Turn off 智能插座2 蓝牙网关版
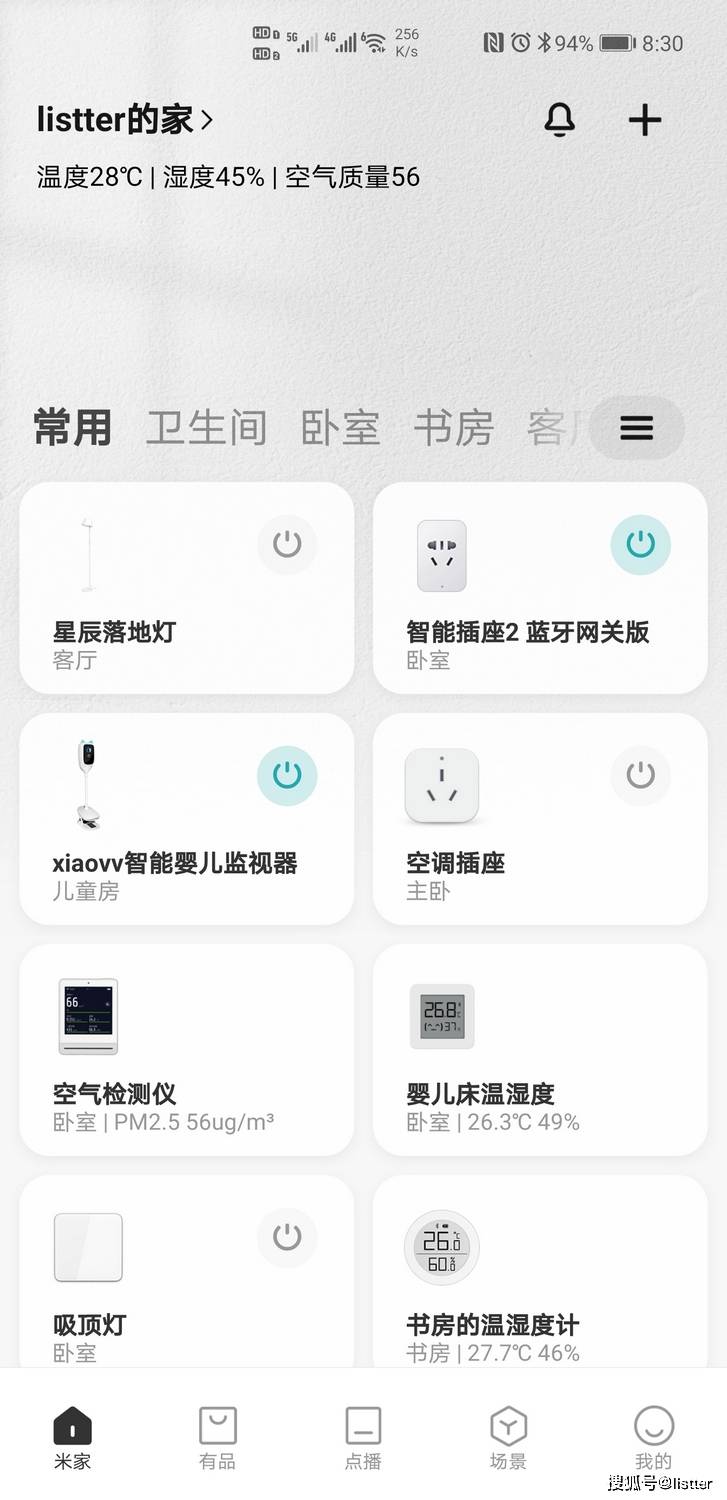This screenshot has width=727, height=1500. (x=640, y=545)
